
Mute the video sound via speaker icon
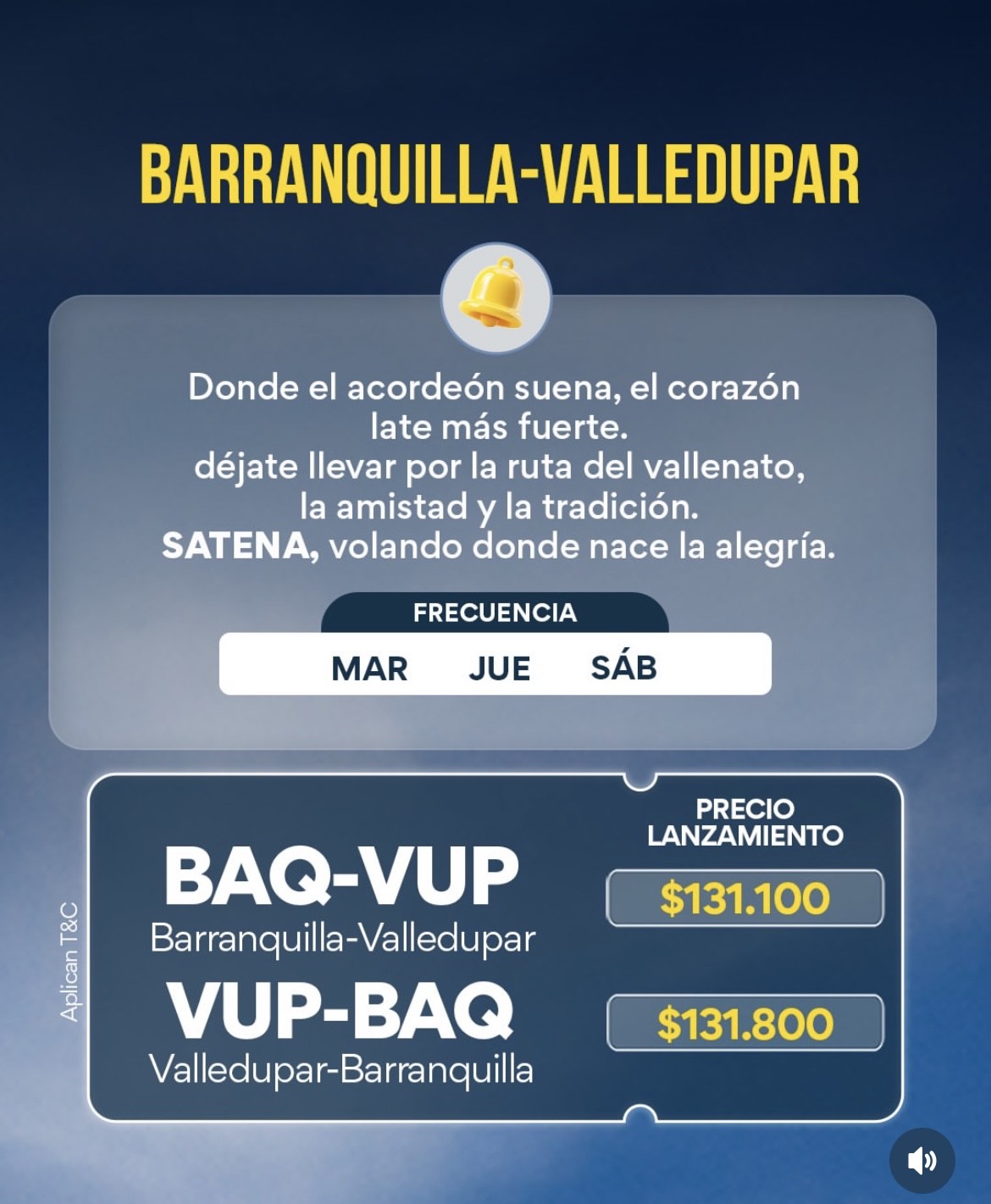coord(922,1160)
